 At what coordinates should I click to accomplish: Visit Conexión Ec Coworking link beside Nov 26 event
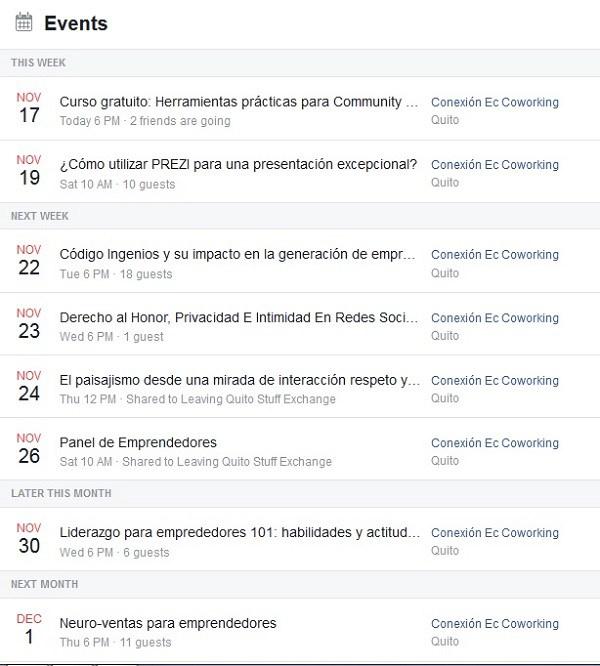494,443
